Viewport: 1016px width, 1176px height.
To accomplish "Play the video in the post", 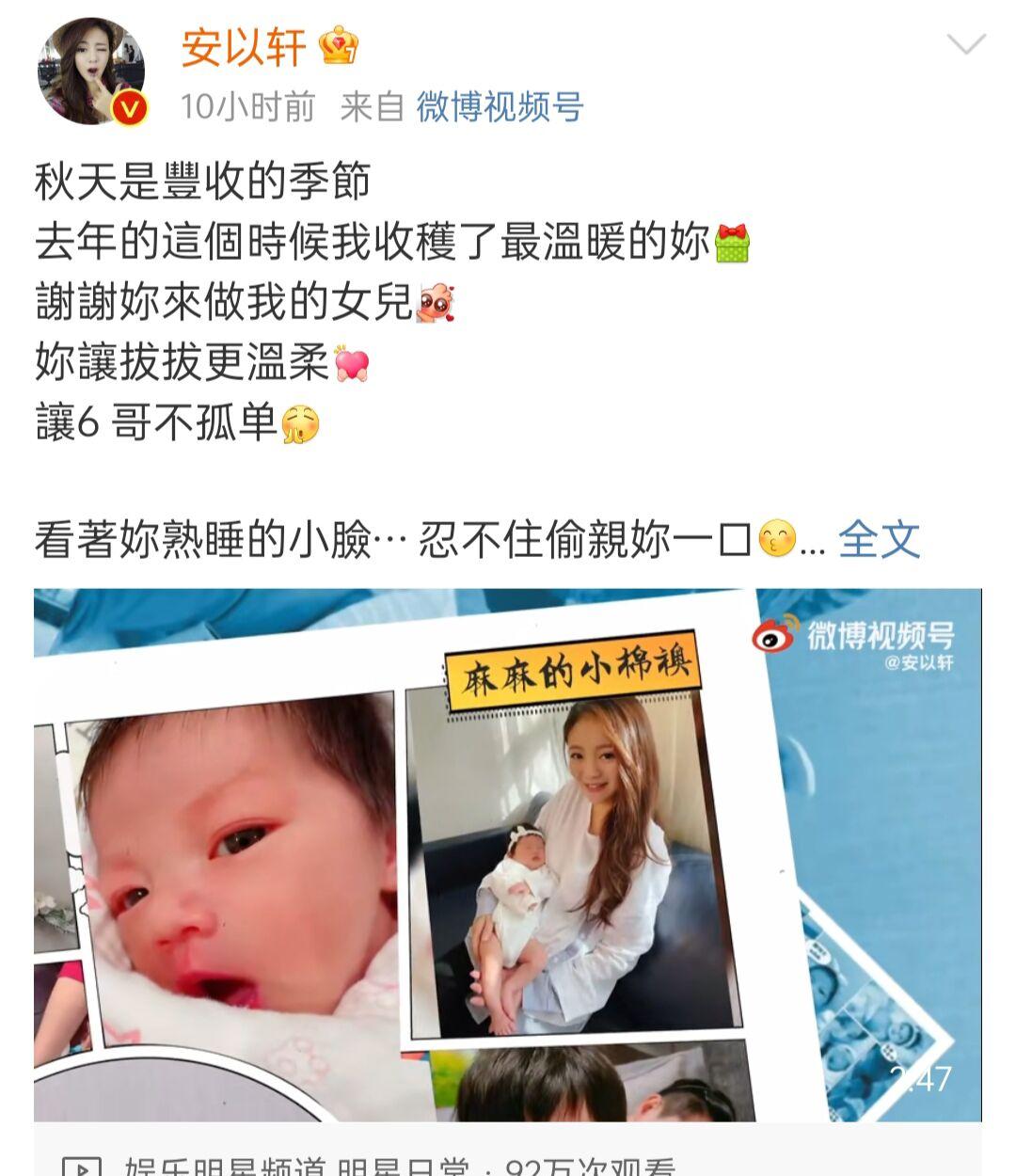I will click(508, 854).
